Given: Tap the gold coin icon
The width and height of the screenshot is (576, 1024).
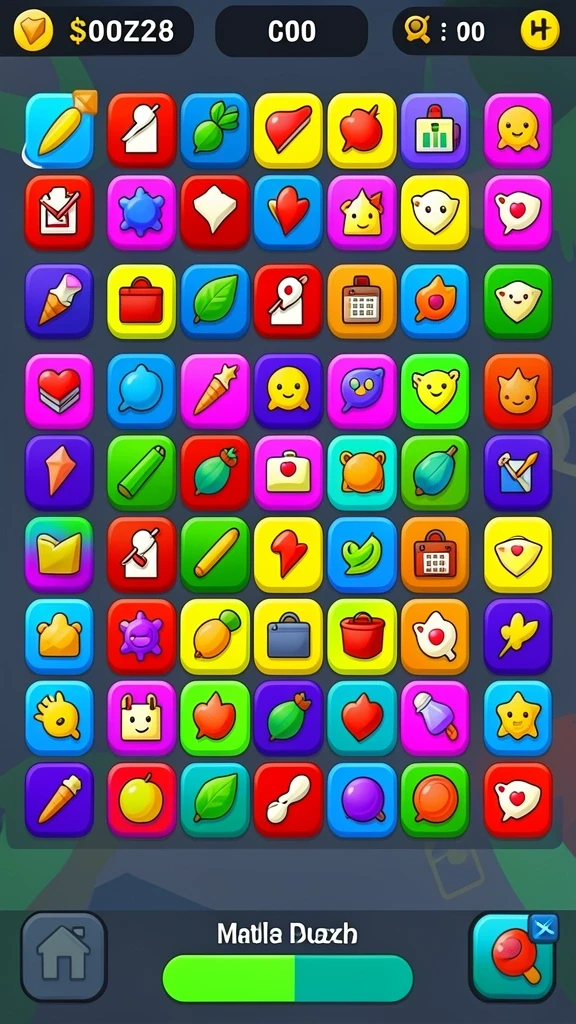Looking at the screenshot, I should 33,31.
